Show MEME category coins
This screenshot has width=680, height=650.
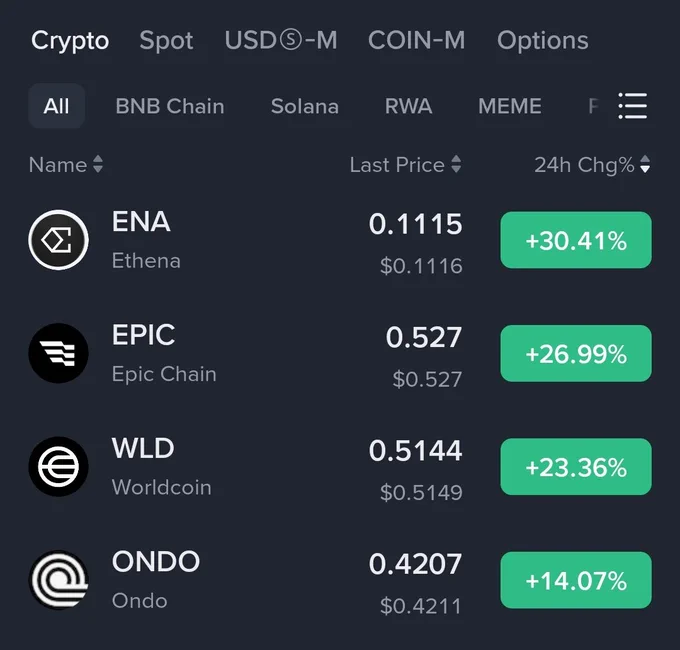510,106
